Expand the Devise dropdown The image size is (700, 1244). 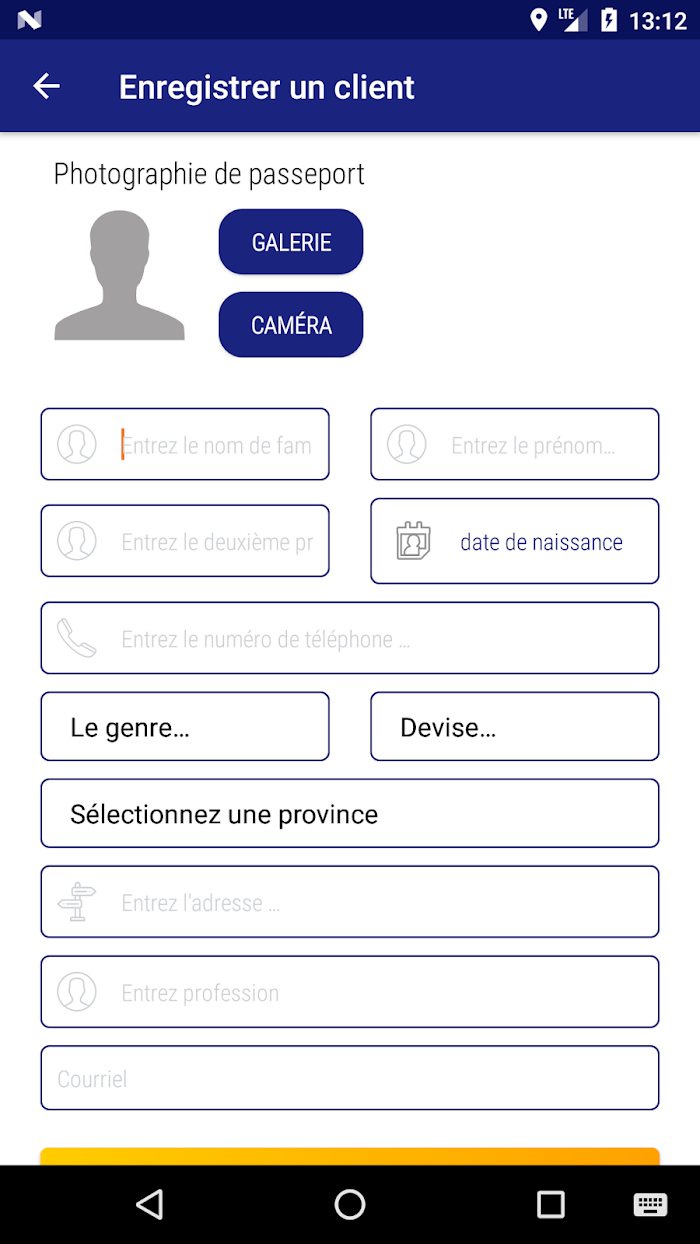tap(515, 727)
